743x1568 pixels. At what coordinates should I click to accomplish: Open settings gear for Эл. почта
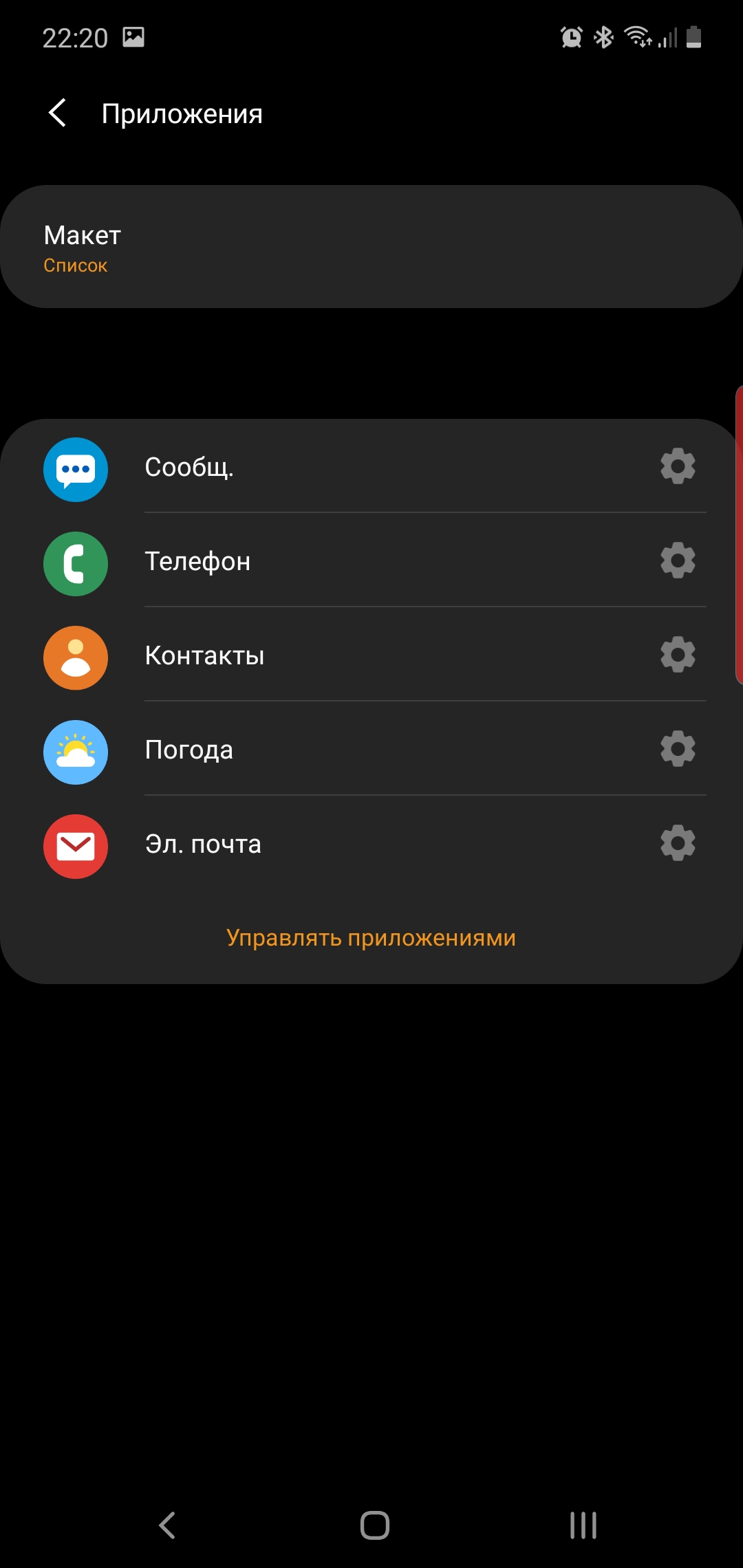tap(678, 843)
